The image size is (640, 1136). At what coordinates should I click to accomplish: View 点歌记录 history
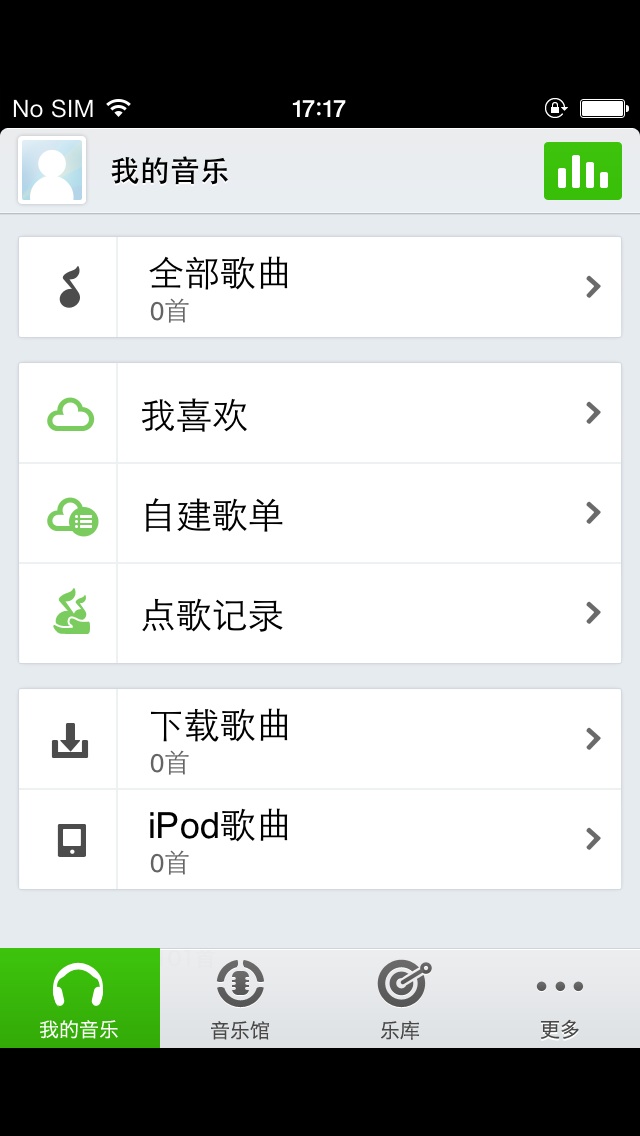point(320,613)
